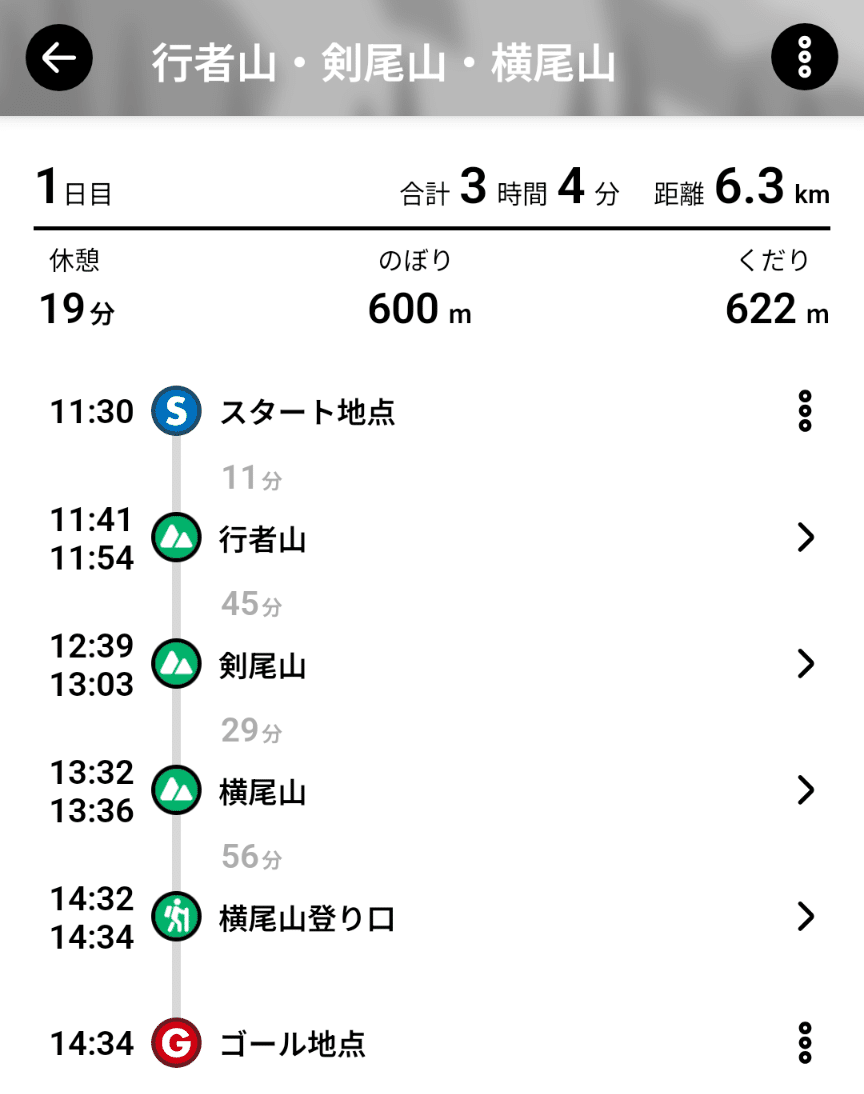This screenshot has width=864, height=1094.
Task: View the 横尾山 waypoint details
Action: 805,791
